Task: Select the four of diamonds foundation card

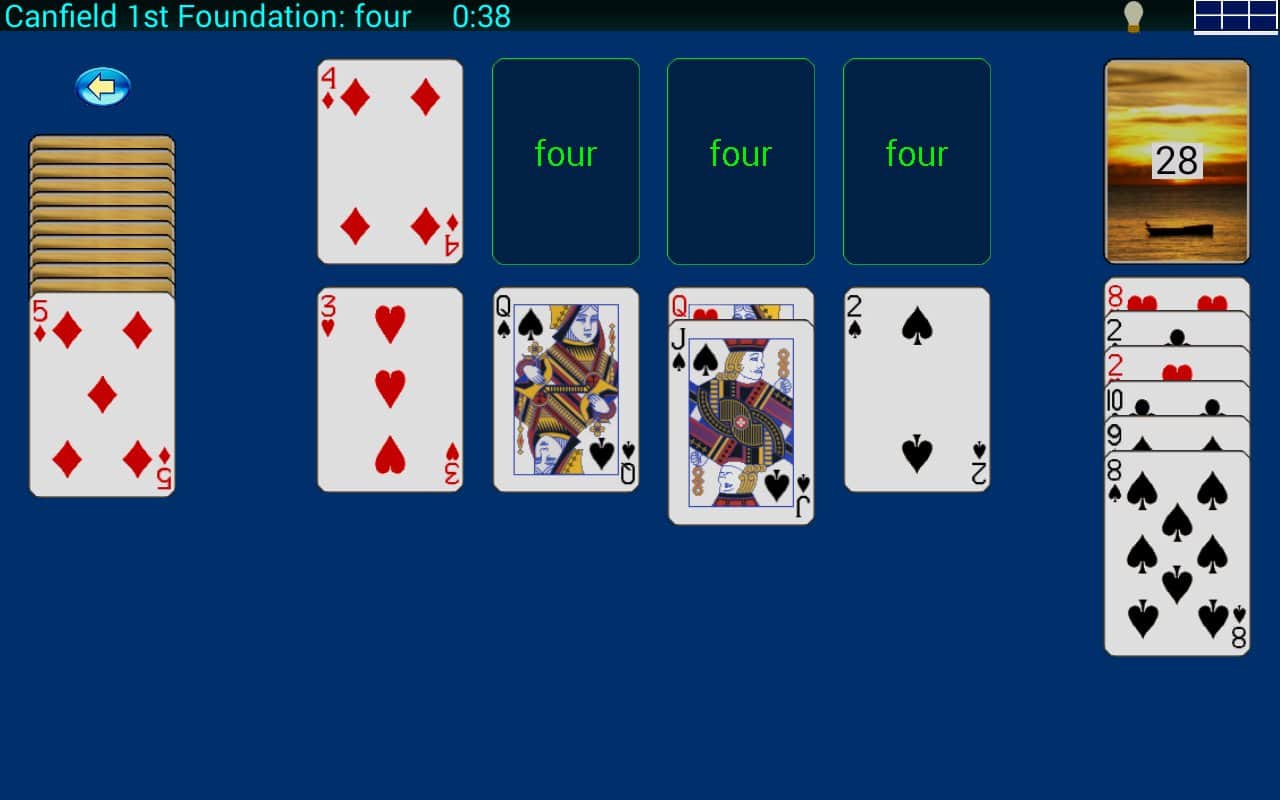Action: tap(390, 161)
